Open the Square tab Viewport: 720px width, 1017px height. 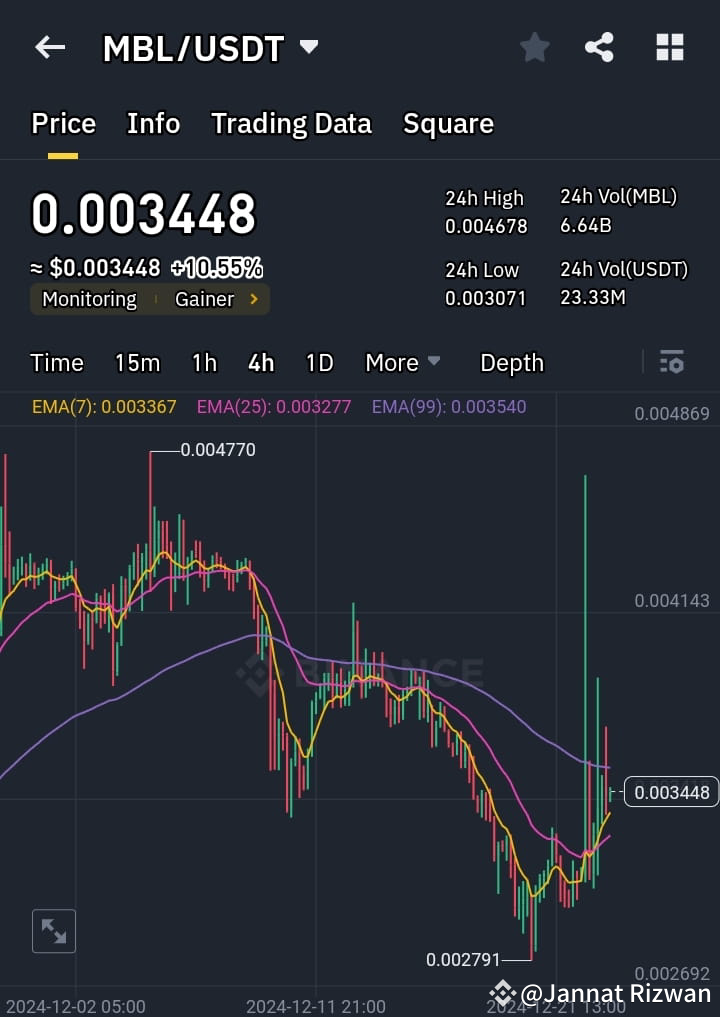pos(448,123)
